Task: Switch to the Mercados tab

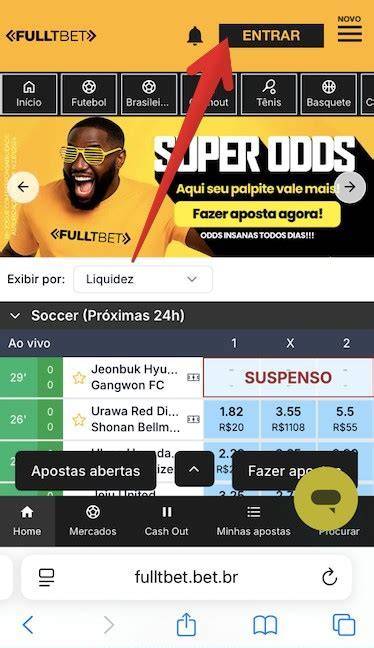Action: click(93, 522)
